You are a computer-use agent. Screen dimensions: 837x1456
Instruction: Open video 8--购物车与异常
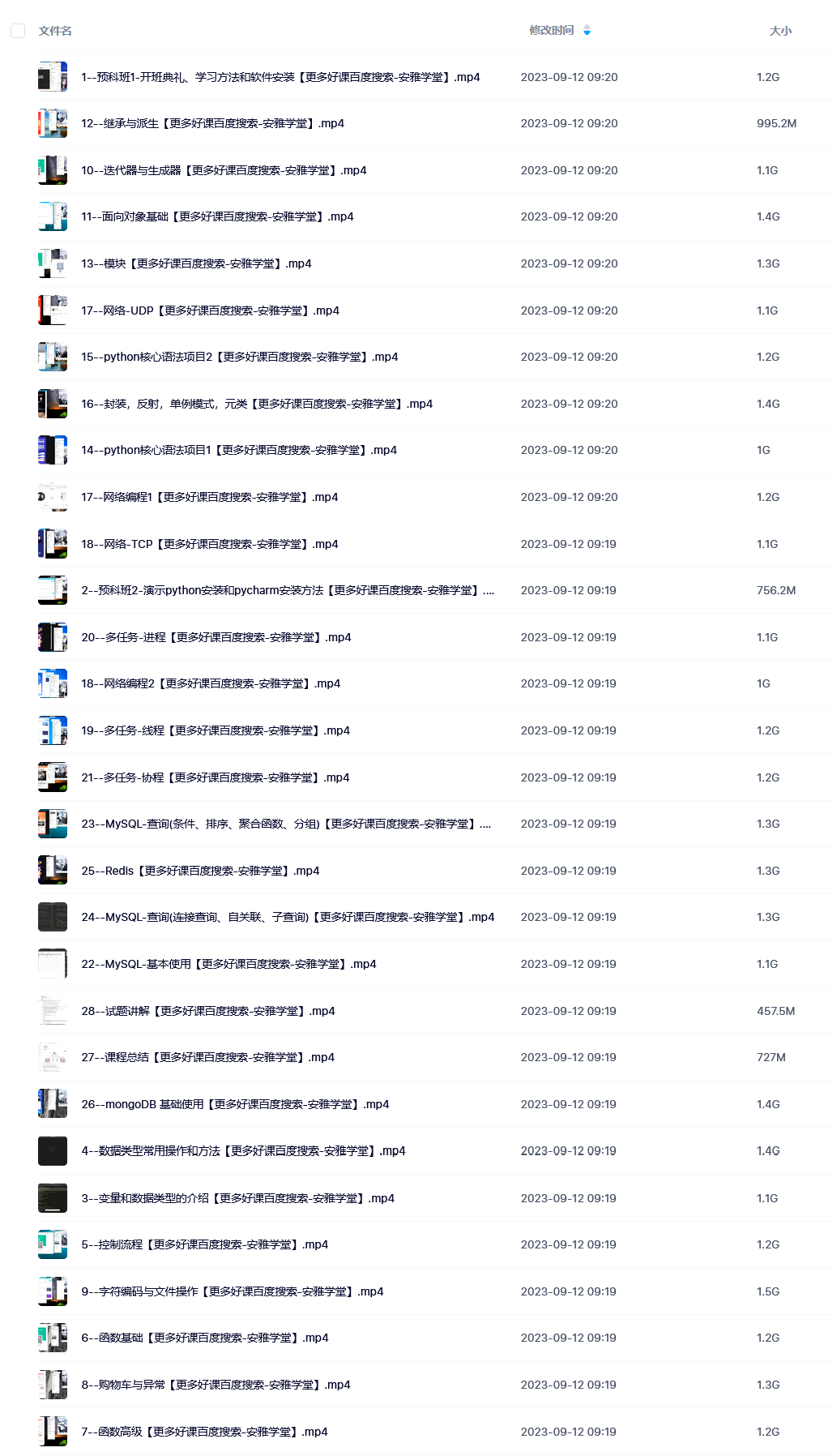tap(216, 1385)
